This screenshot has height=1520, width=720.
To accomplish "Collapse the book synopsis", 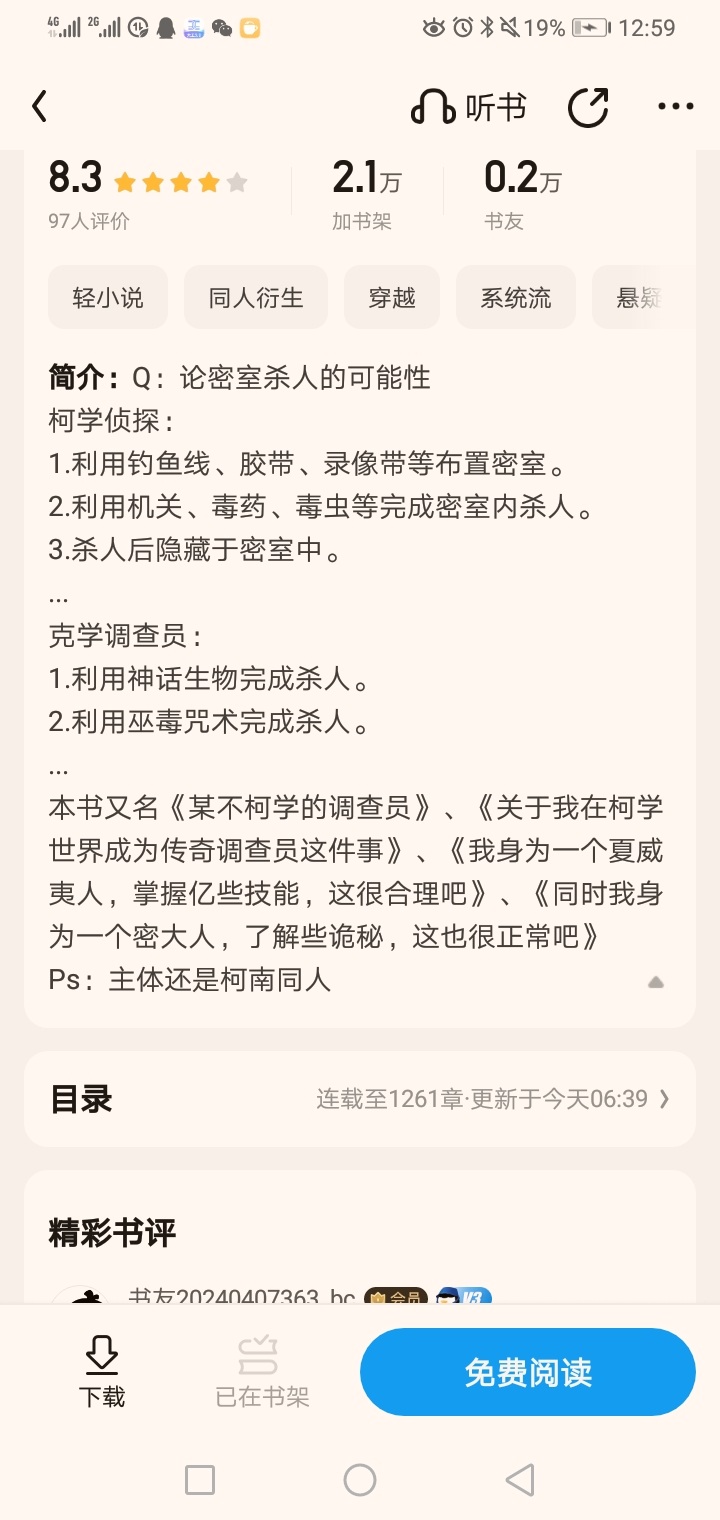I will [656, 982].
